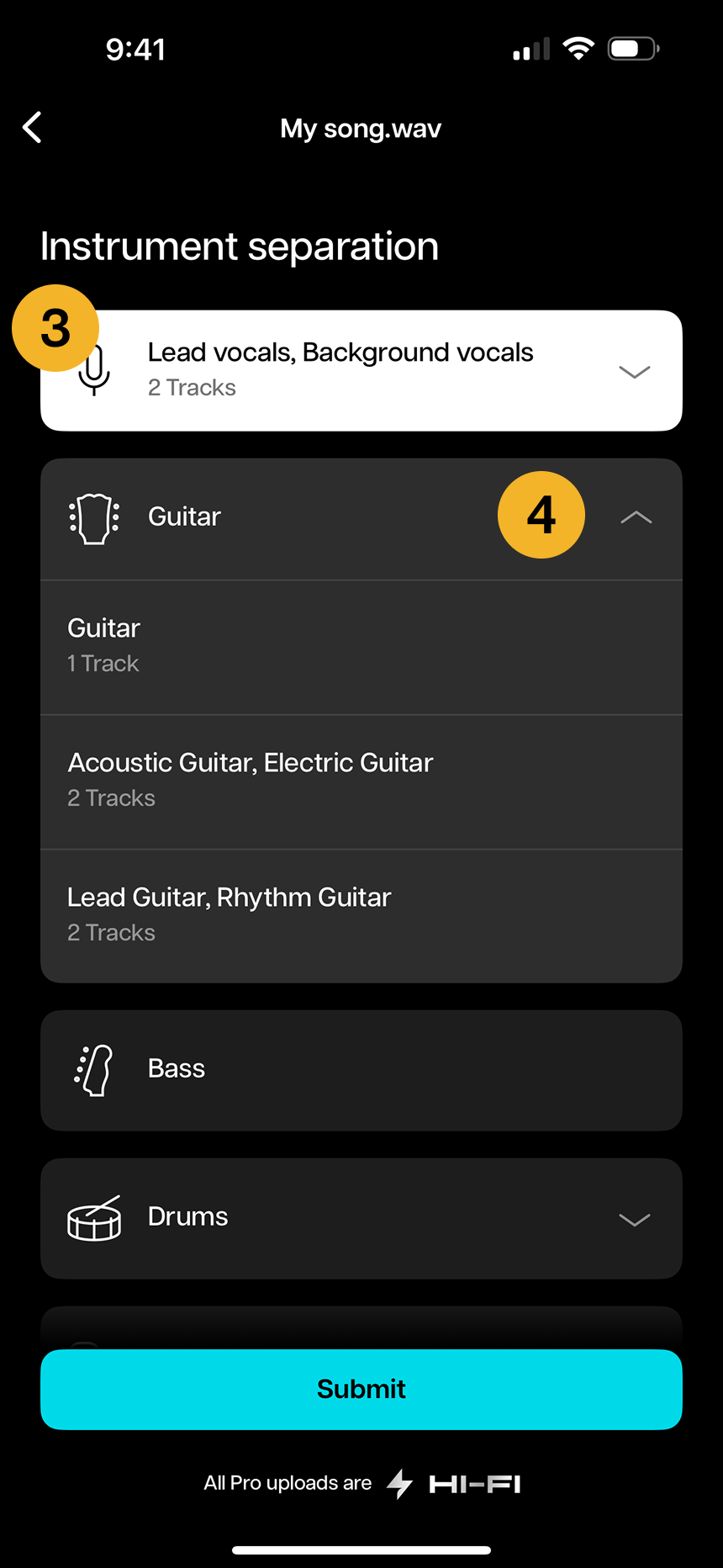
Task: Select the Bass instrument card
Action: point(361,1070)
